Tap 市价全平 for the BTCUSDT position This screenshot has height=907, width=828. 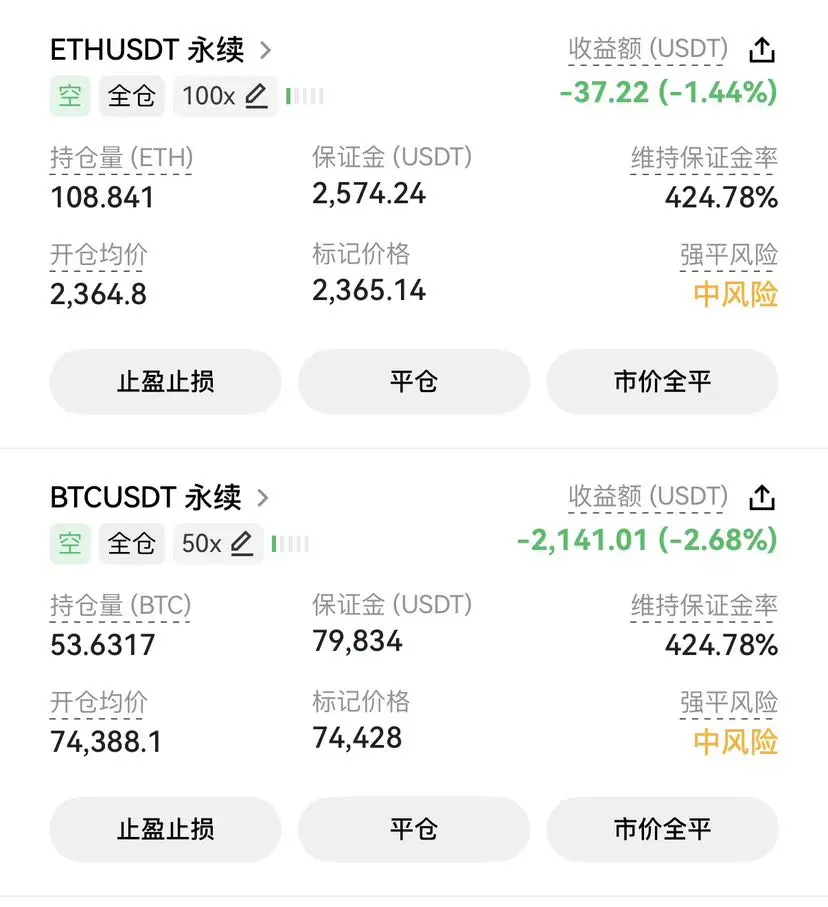click(661, 829)
